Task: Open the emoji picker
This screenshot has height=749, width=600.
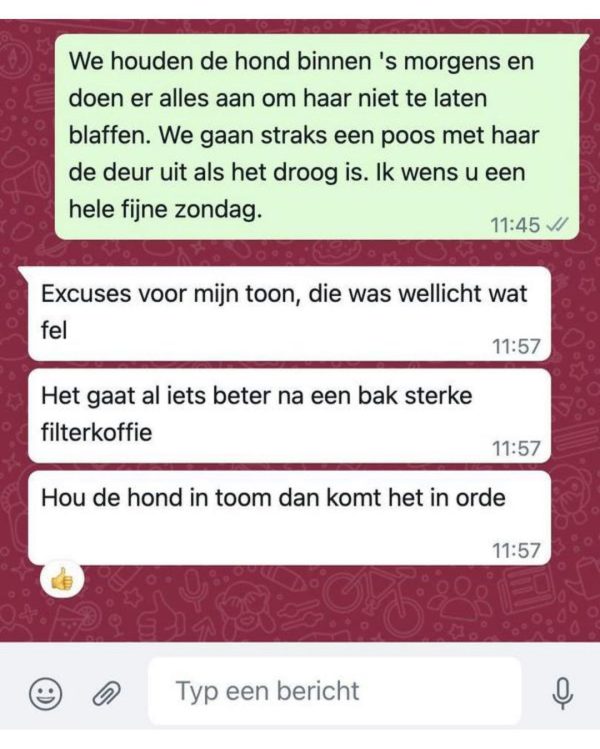Action: pos(45,692)
